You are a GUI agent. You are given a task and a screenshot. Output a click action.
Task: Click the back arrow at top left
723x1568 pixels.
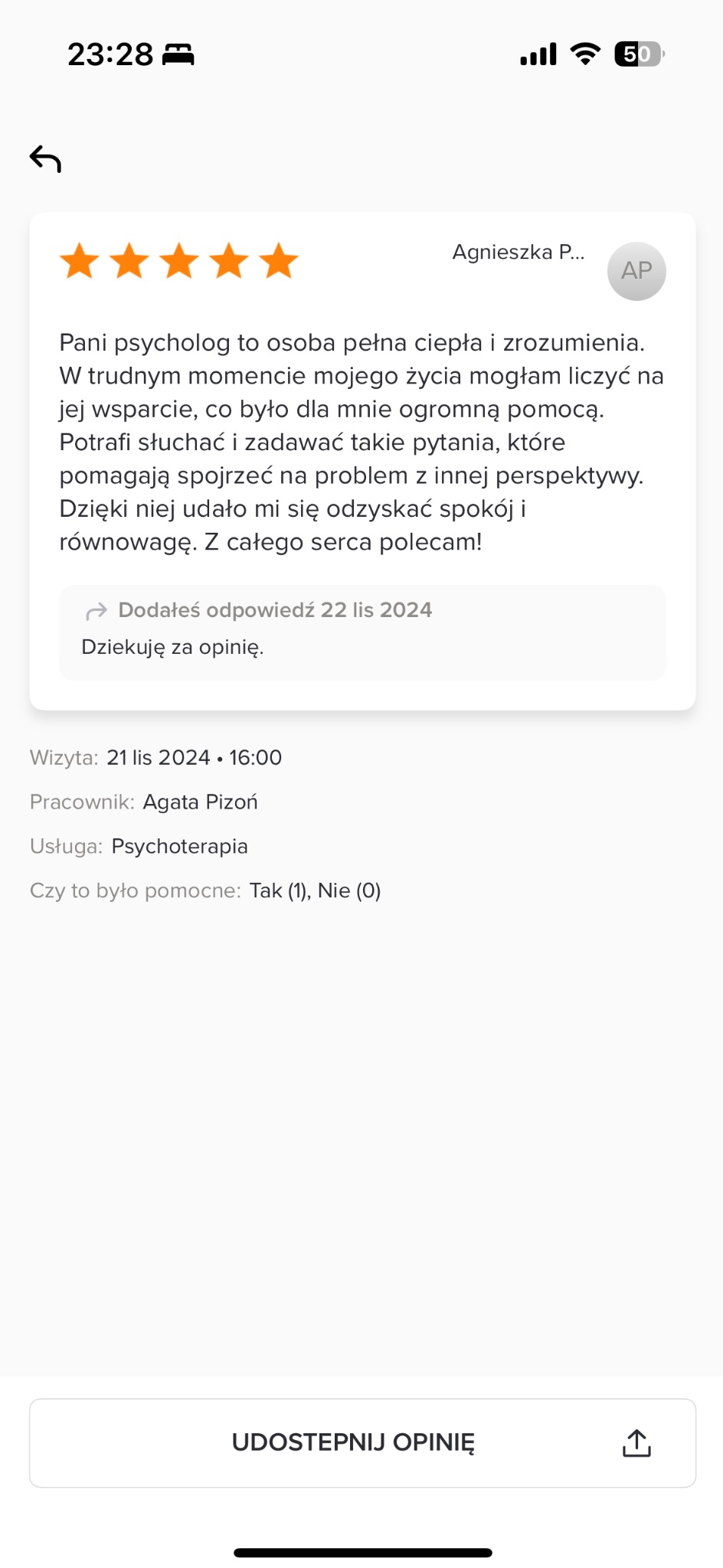(x=45, y=158)
